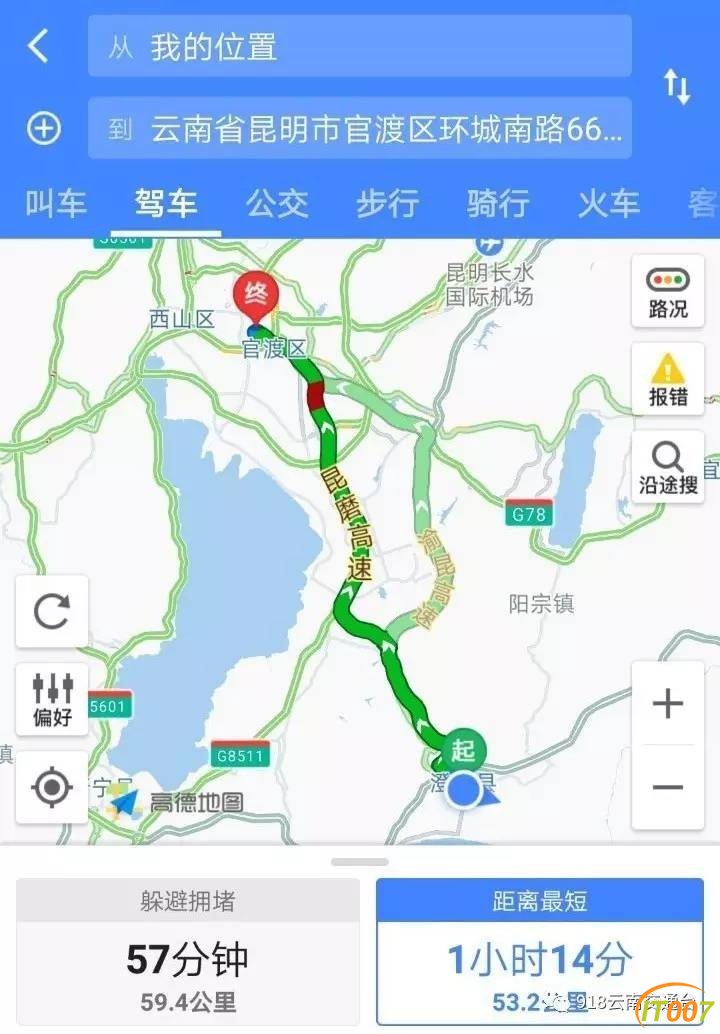Report an error via 报错
The image size is (720, 1034).
click(x=668, y=380)
